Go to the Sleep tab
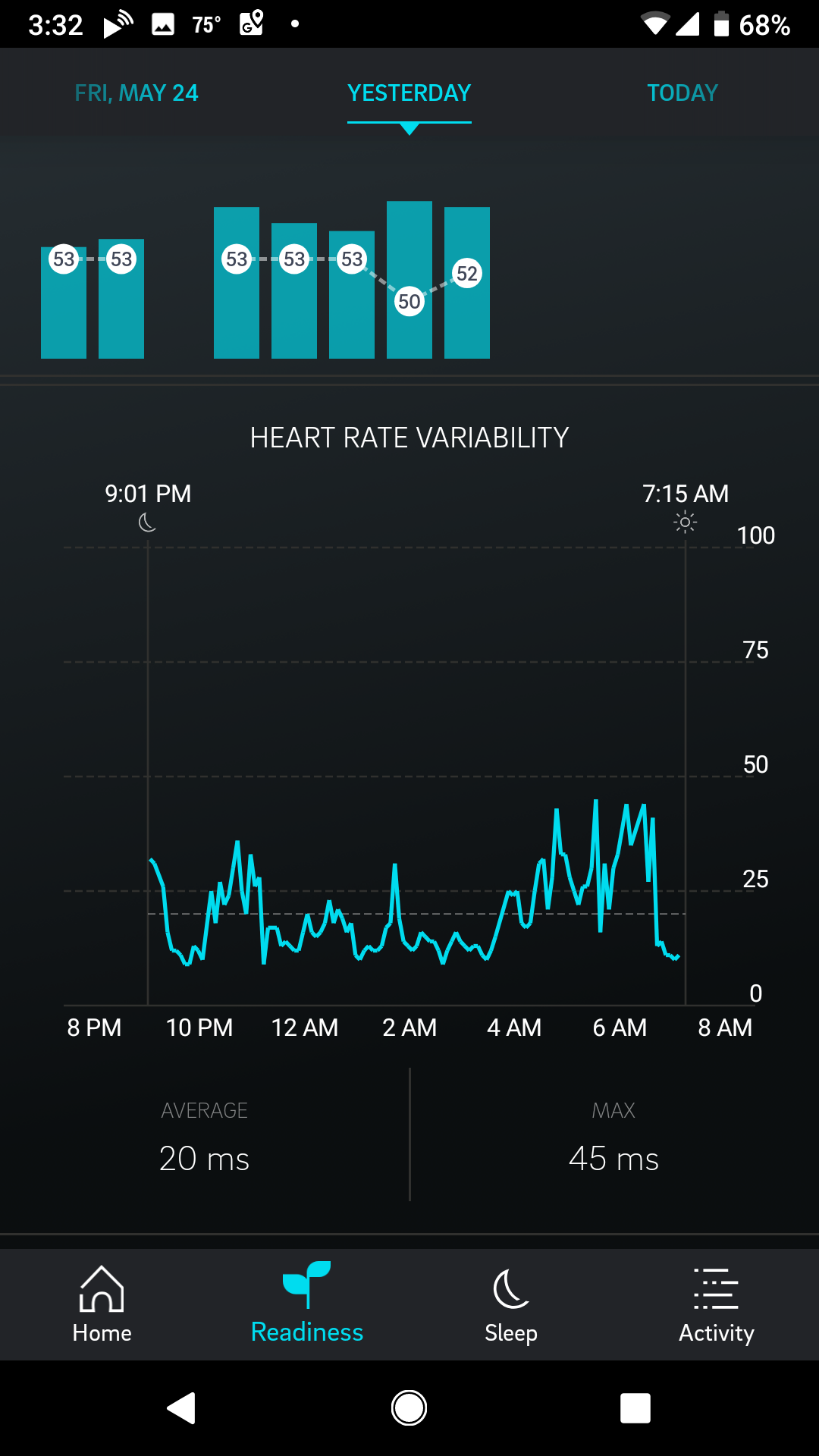The height and width of the screenshot is (1456, 819). [x=511, y=1304]
